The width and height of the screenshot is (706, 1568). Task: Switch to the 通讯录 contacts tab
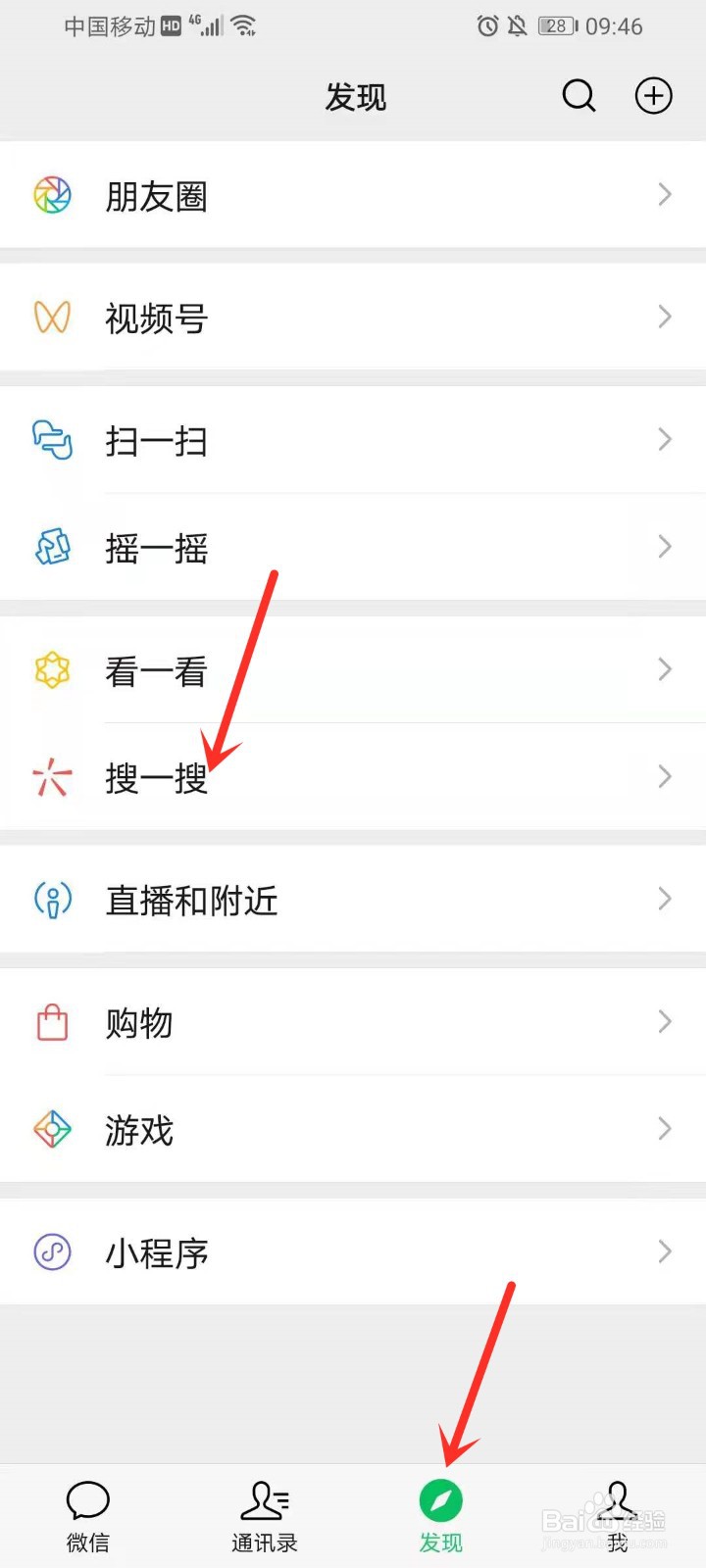[264, 1516]
